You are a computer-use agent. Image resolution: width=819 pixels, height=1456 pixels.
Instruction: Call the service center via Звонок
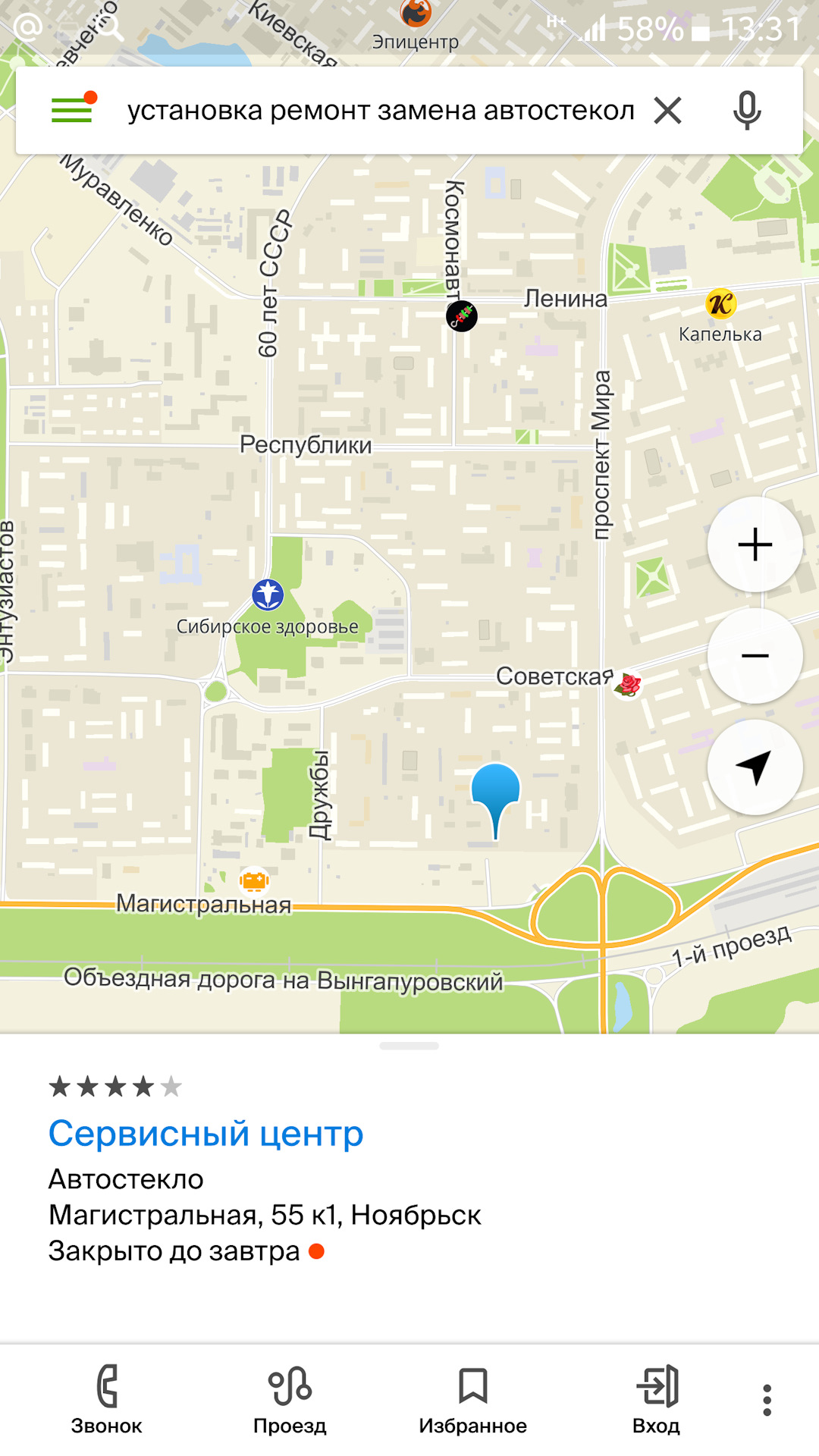click(x=107, y=1399)
